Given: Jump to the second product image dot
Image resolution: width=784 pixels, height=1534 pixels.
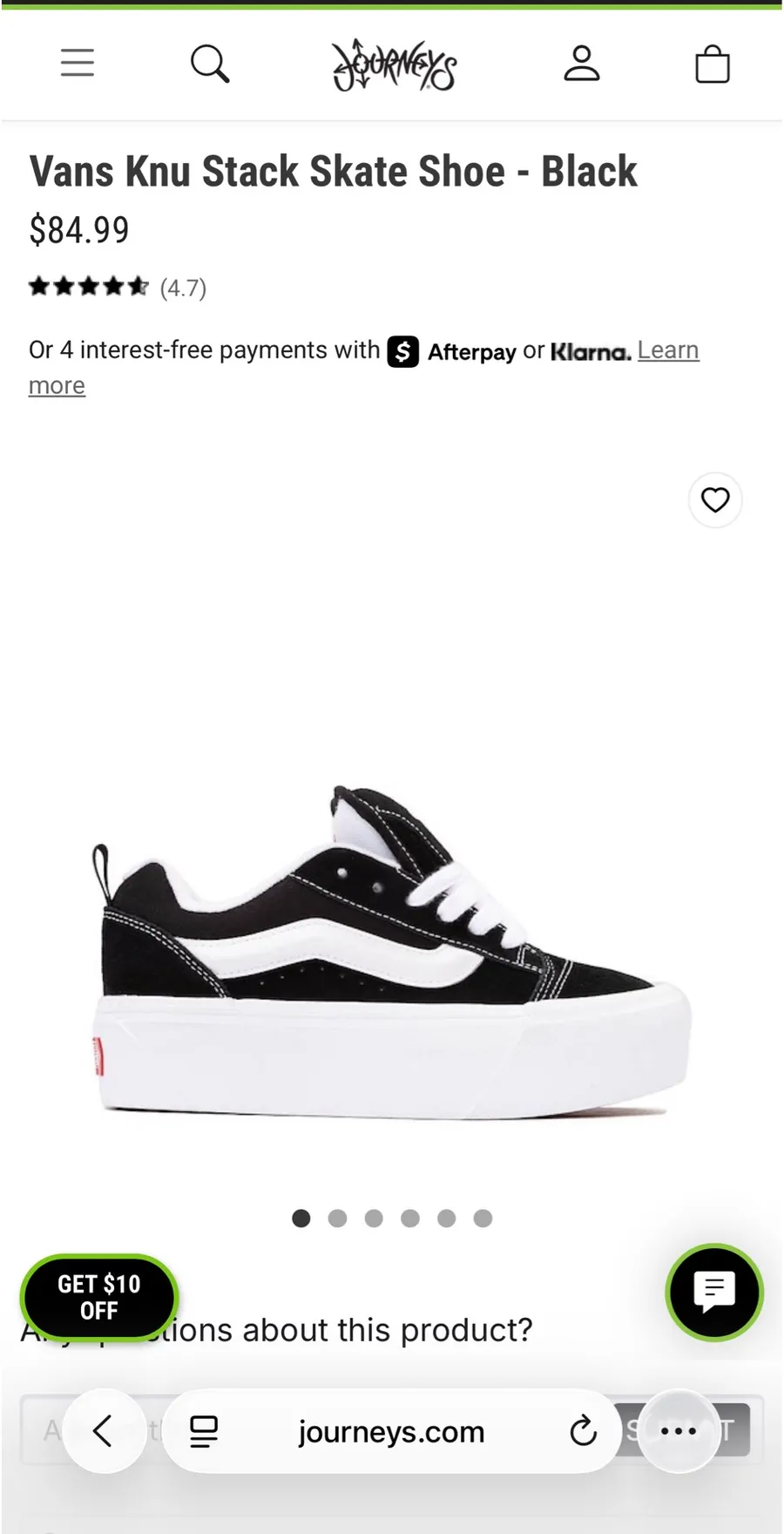Looking at the screenshot, I should click(x=338, y=1218).
